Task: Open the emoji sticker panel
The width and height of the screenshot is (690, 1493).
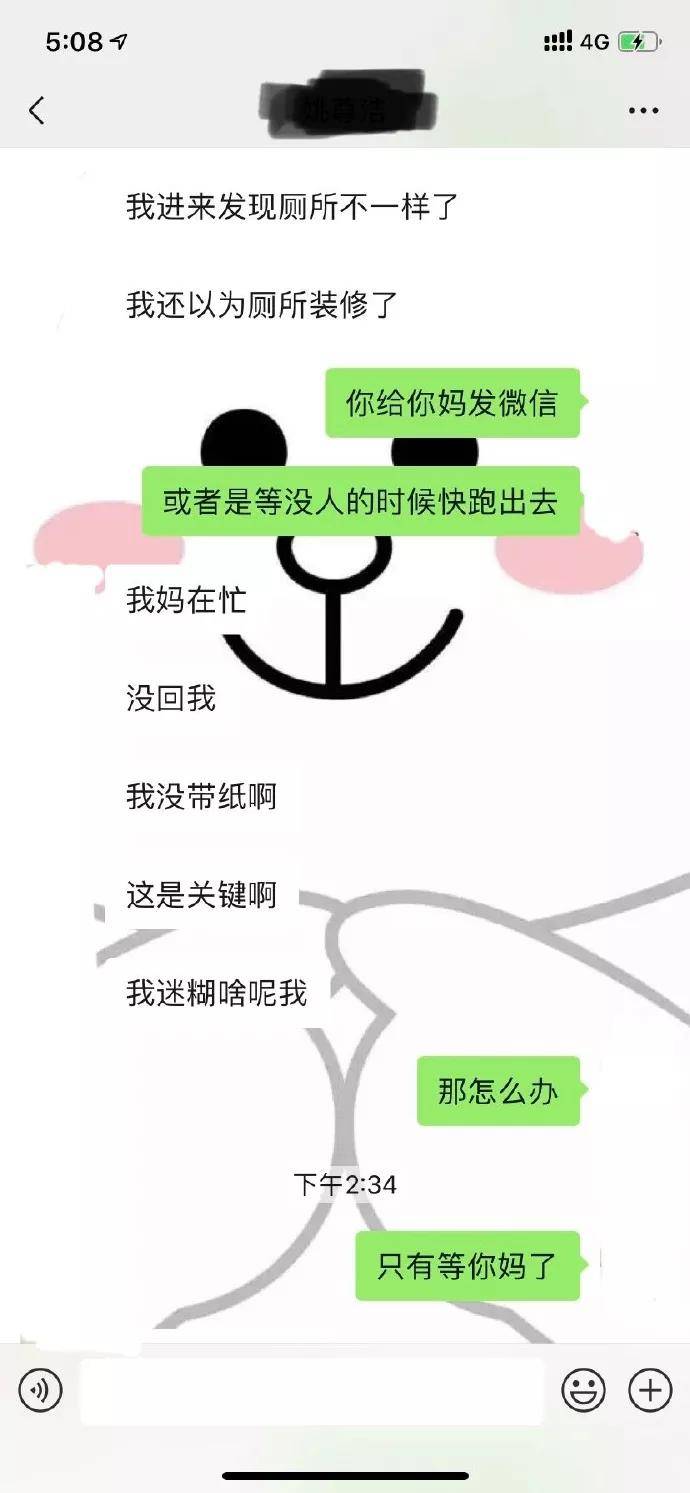Action: [x=584, y=1390]
